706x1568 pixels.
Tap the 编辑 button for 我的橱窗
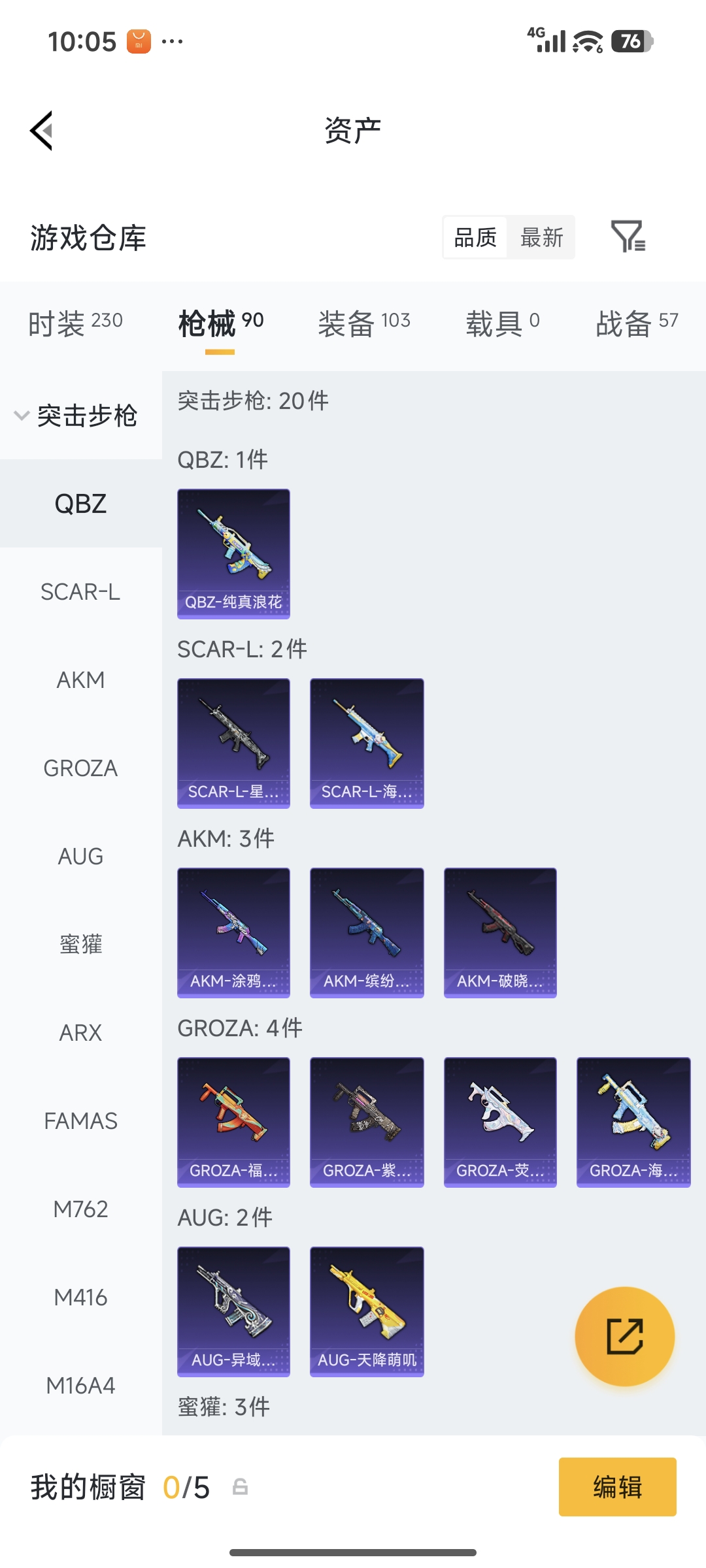point(617,1487)
